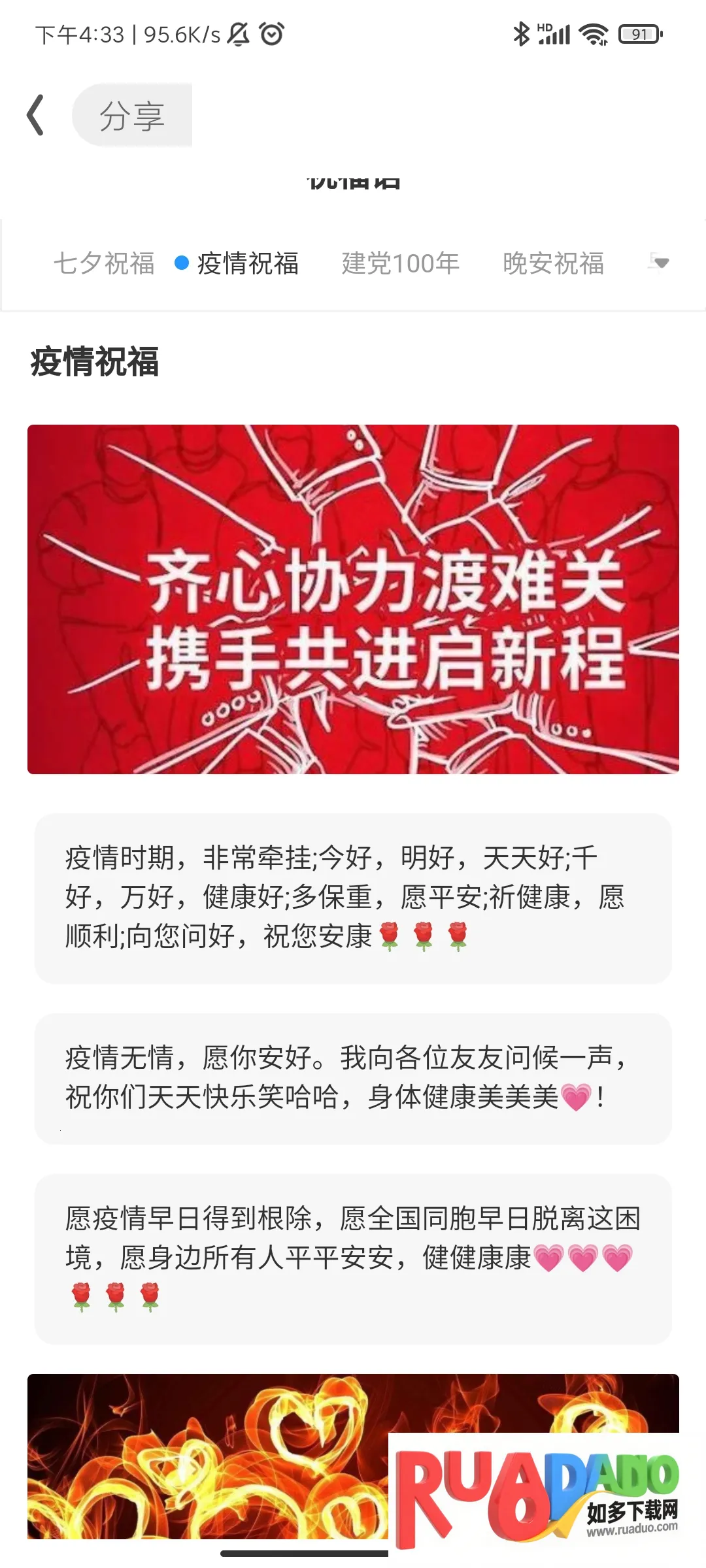Screen dimensions: 706x1568
Task: Select the 疫情无情，愿你安好 blessing card
Action: tap(353, 1078)
